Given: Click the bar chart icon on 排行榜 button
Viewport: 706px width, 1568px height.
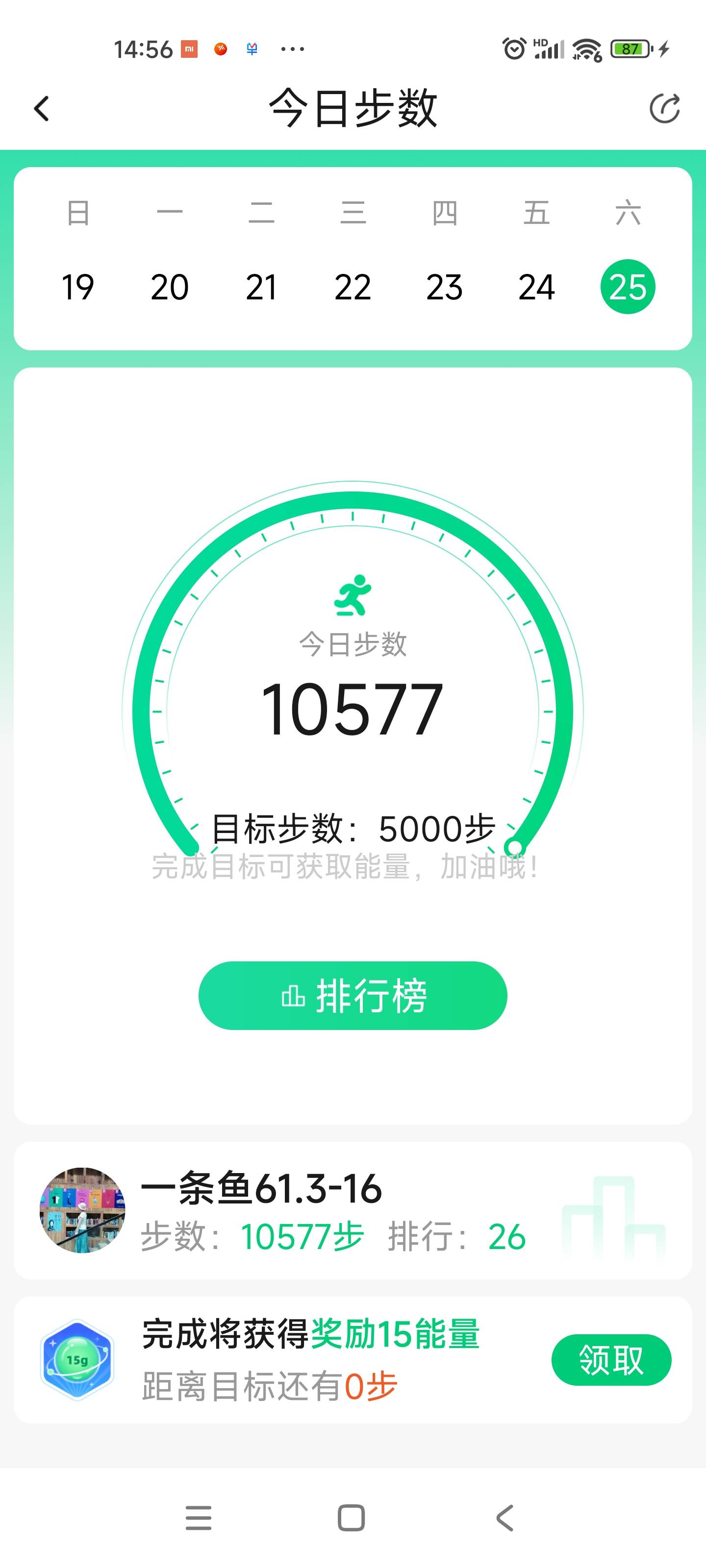Looking at the screenshot, I should (x=294, y=994).
